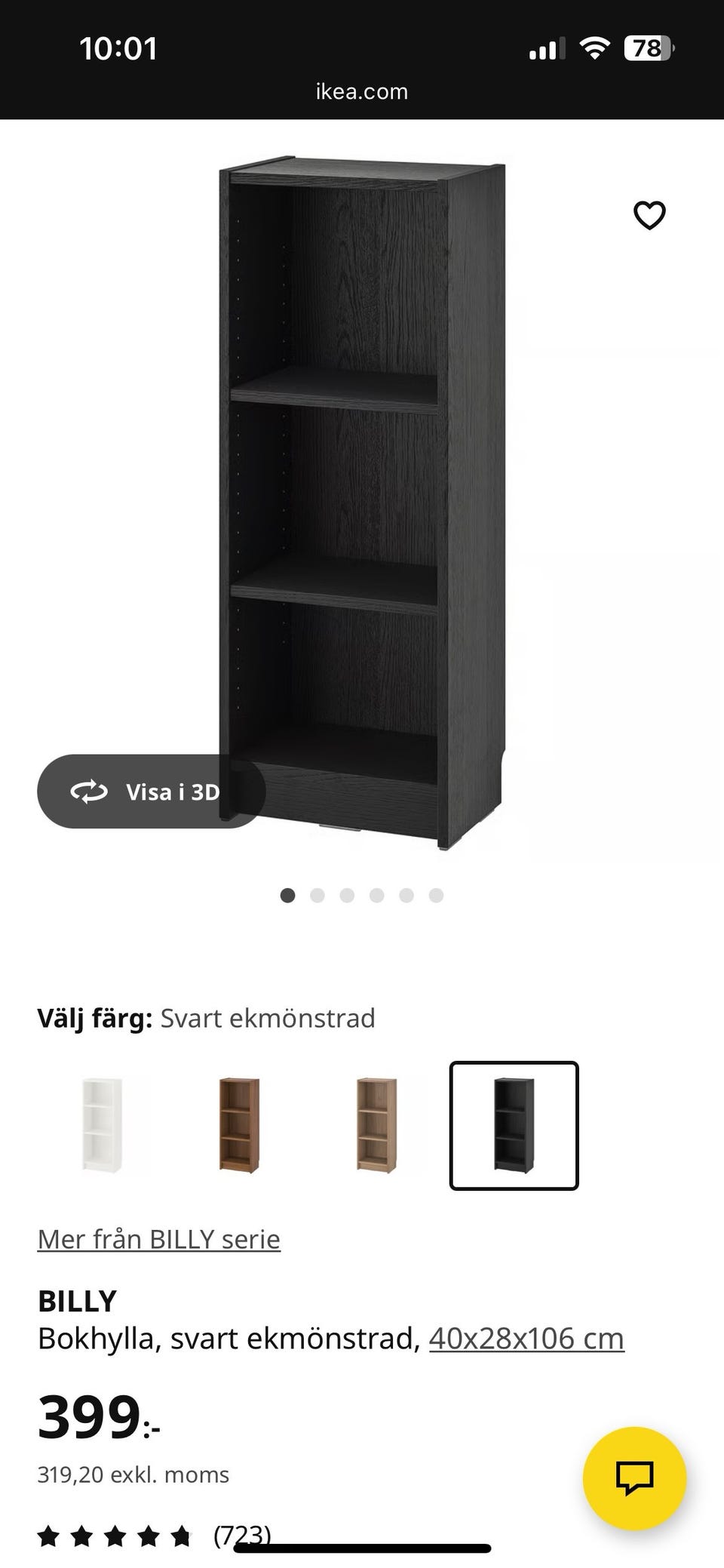Viewport: 724px width, 1568px height.
Task: Tap the heart favorite icon
Action: 649,216
